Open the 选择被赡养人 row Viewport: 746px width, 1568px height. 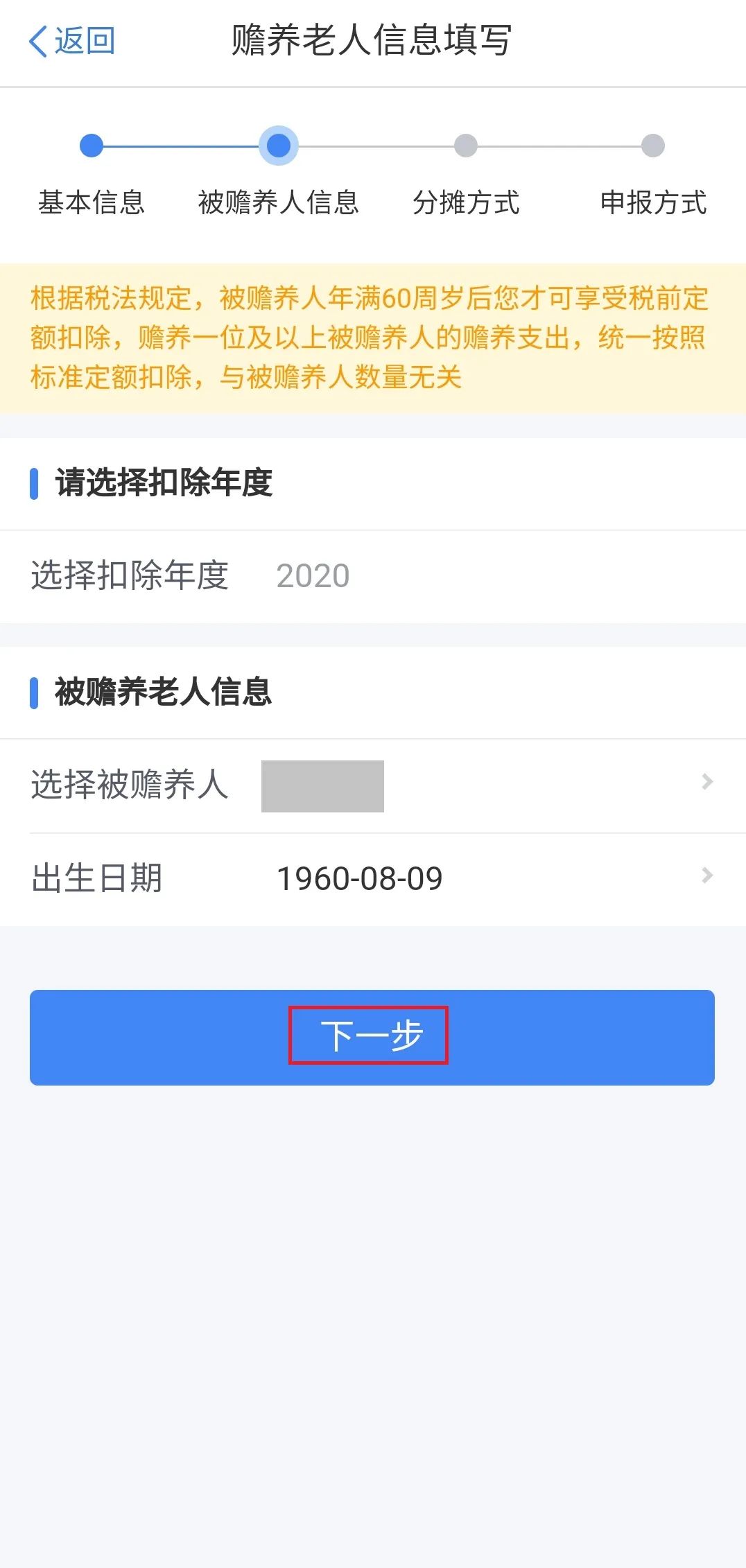click(373, 785)
